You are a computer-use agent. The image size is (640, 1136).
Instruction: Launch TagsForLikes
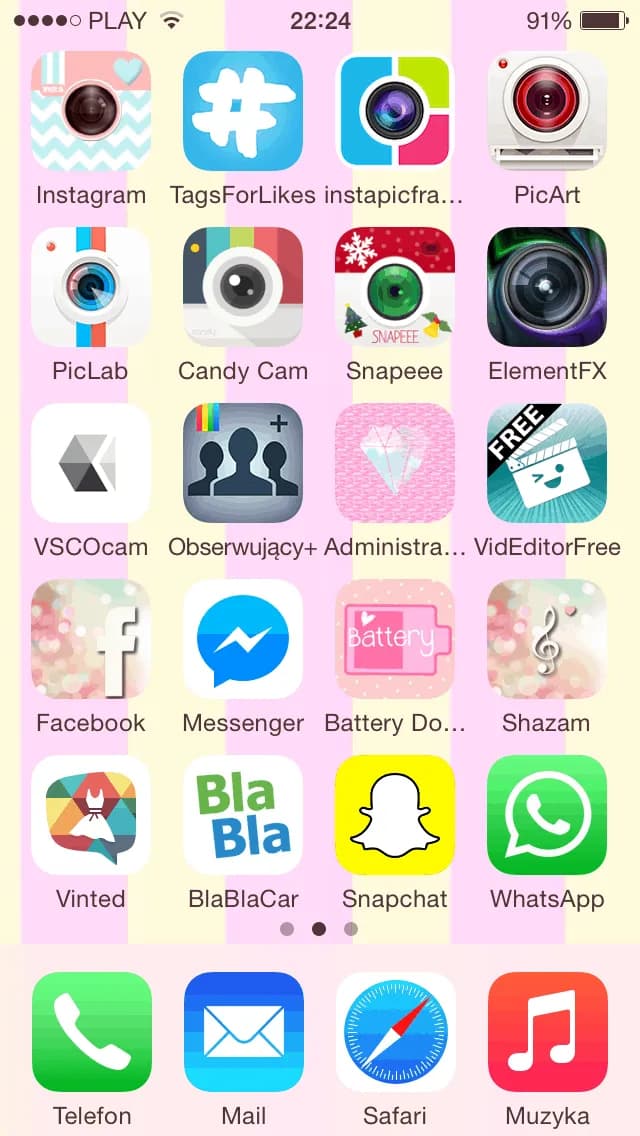pyautogui.click(x=243, y=111)
